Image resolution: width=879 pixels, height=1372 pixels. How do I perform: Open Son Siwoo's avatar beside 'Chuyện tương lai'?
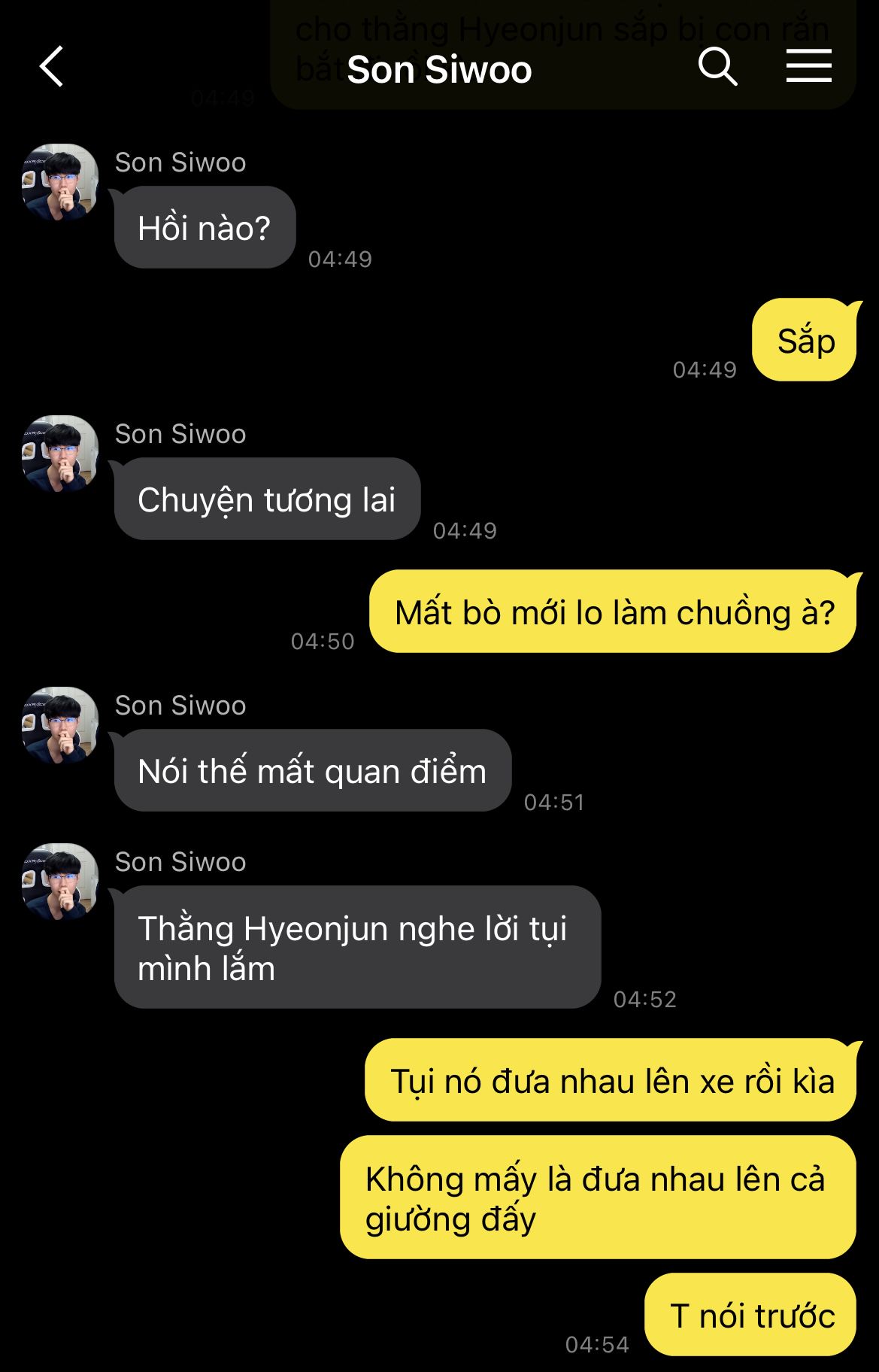[60, 454]
